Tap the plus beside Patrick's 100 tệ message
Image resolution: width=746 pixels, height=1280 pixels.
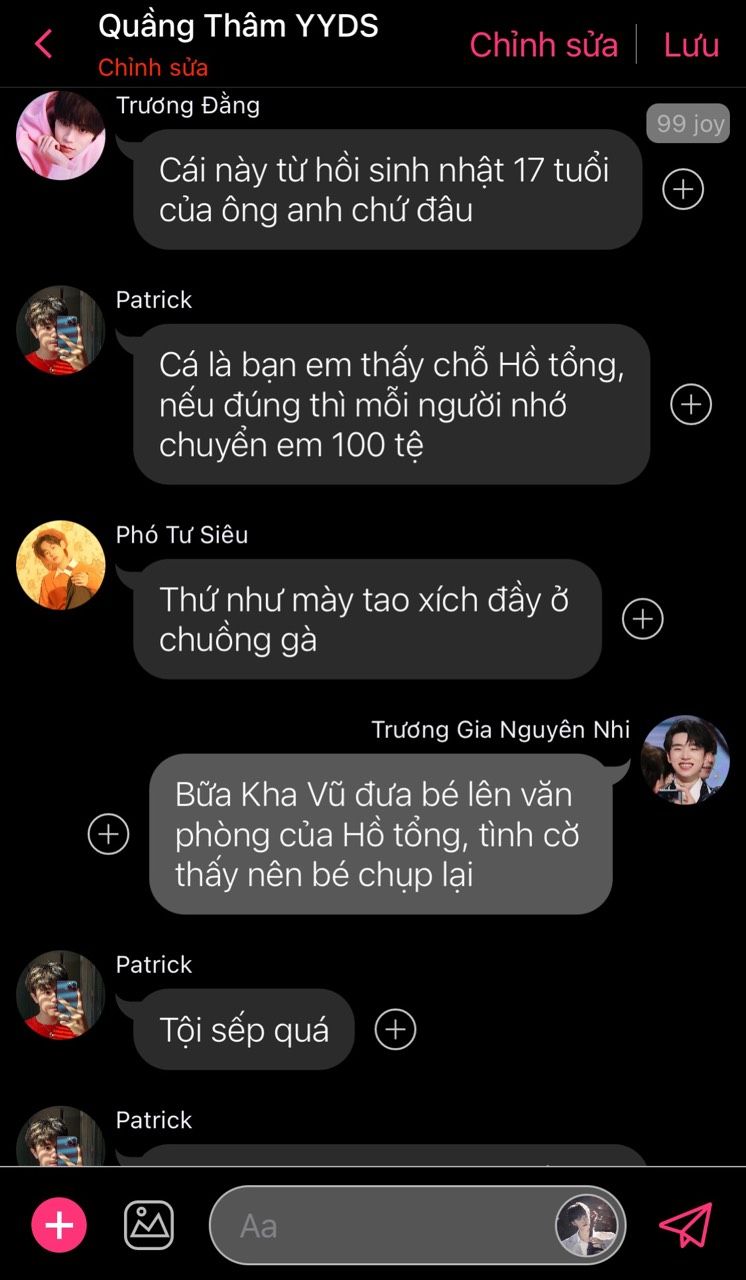click(x=691, y=404)
